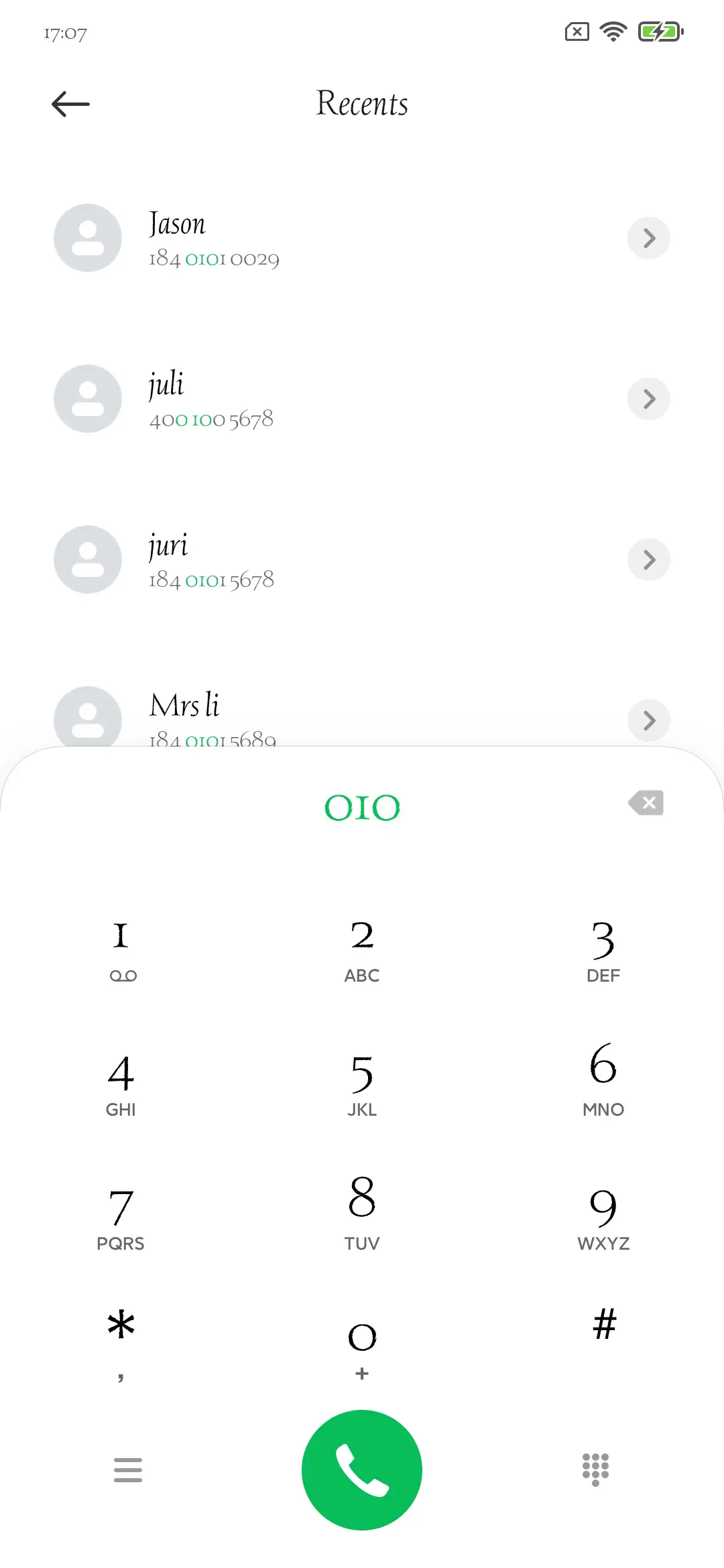
Task: Open call details chevron for juri
Action: [x=648, y=560]
